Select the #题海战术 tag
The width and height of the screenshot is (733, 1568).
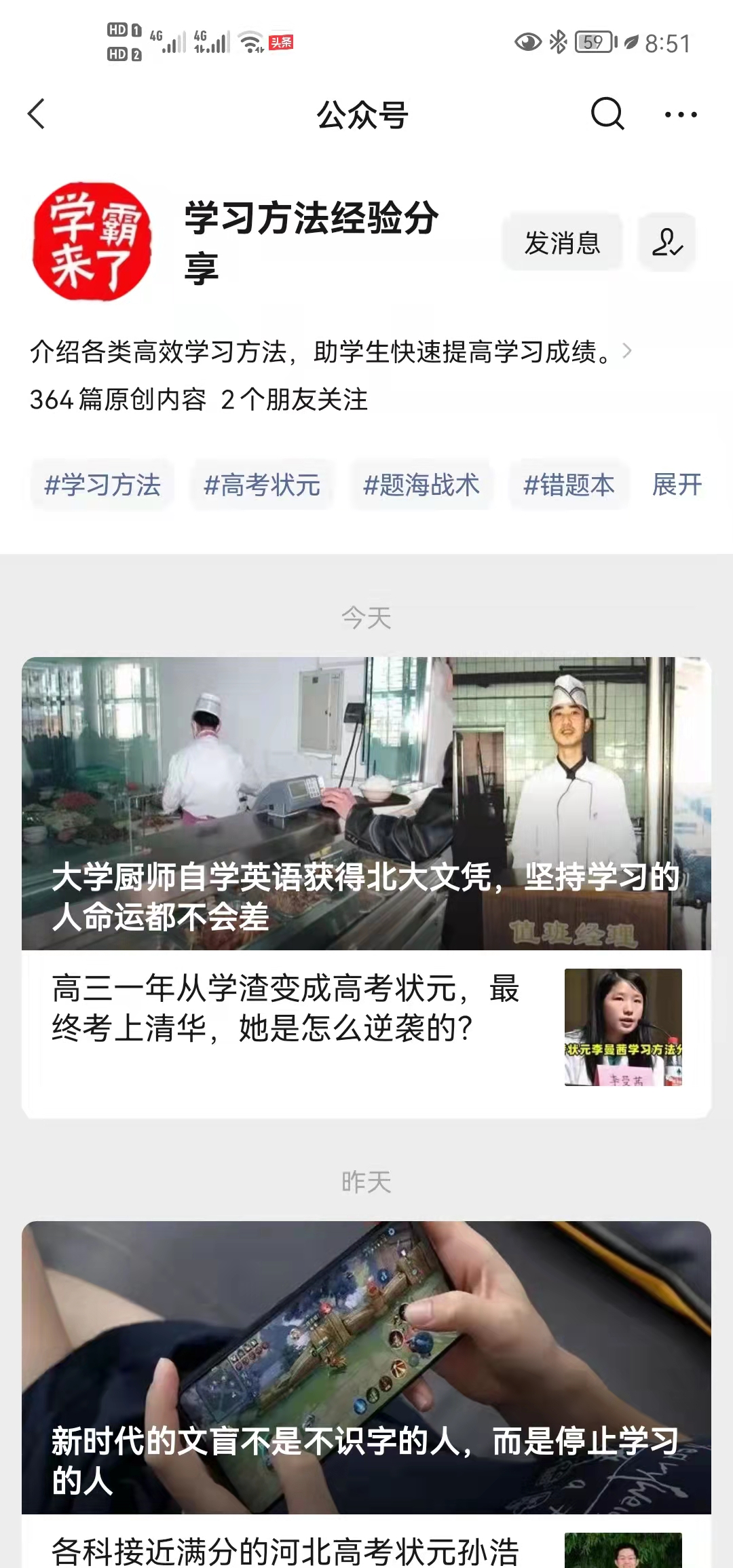coord(421,485)
